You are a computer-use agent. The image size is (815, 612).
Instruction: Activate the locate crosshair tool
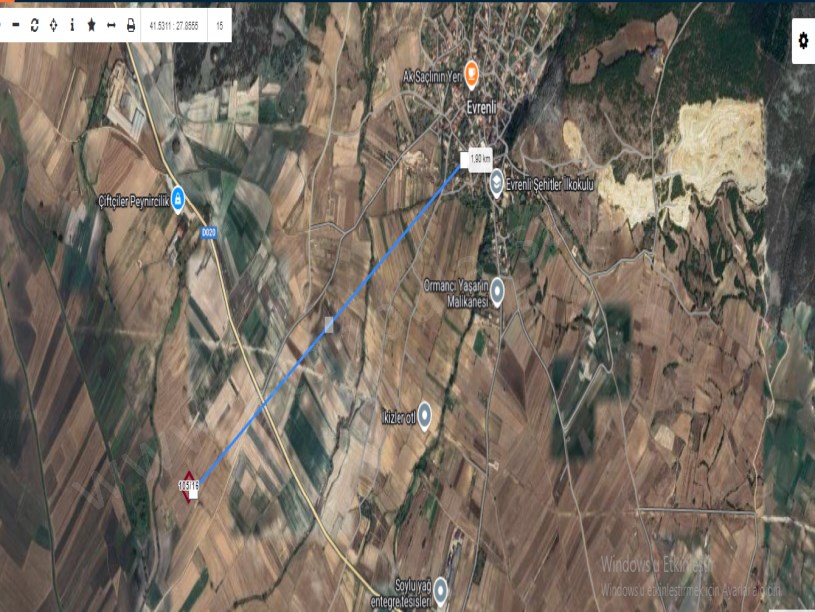[x=53, y=25]
